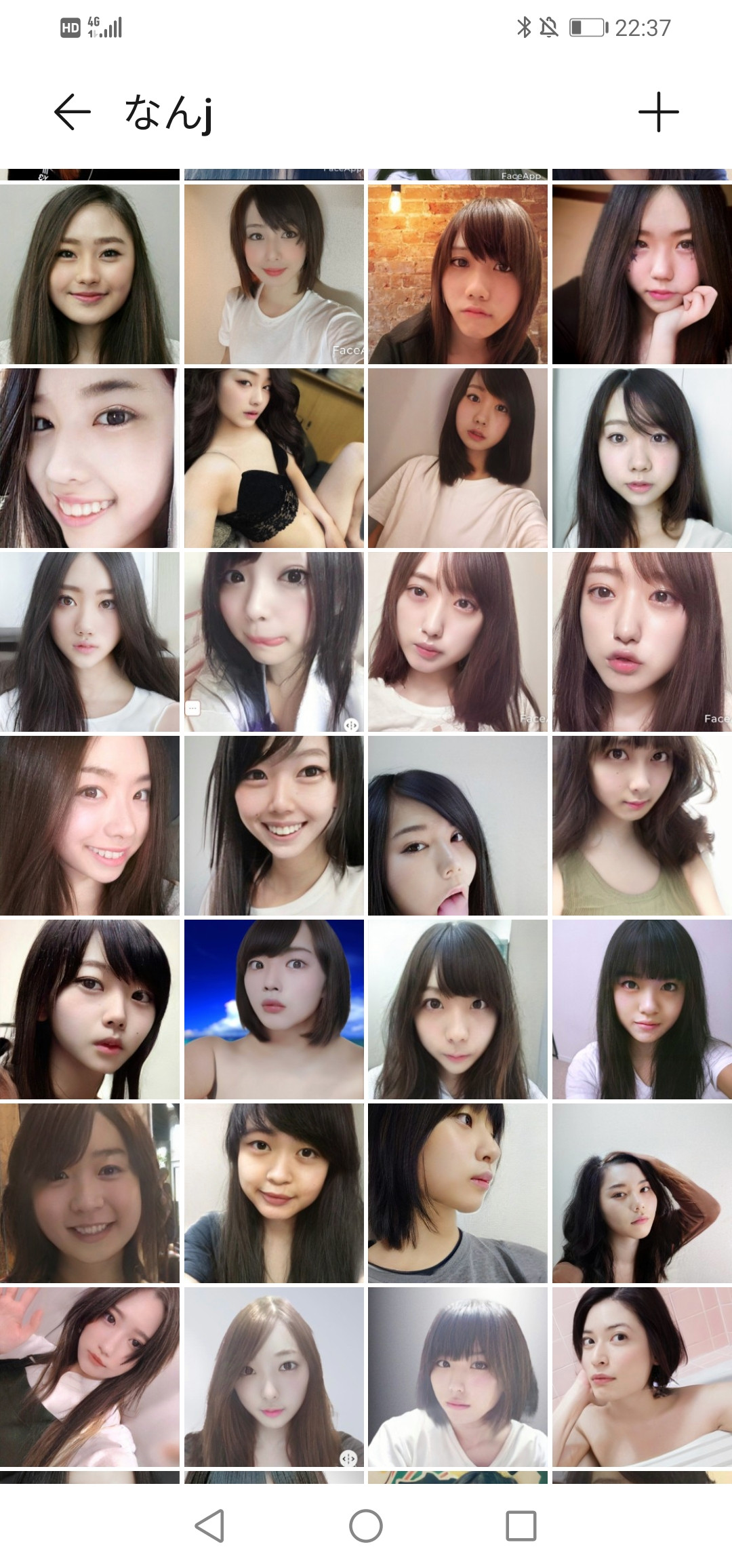Open the photo with the brown sleeve raised
The height and width of the screenshot is (1568, 732).
click(x=642, y=1193)
